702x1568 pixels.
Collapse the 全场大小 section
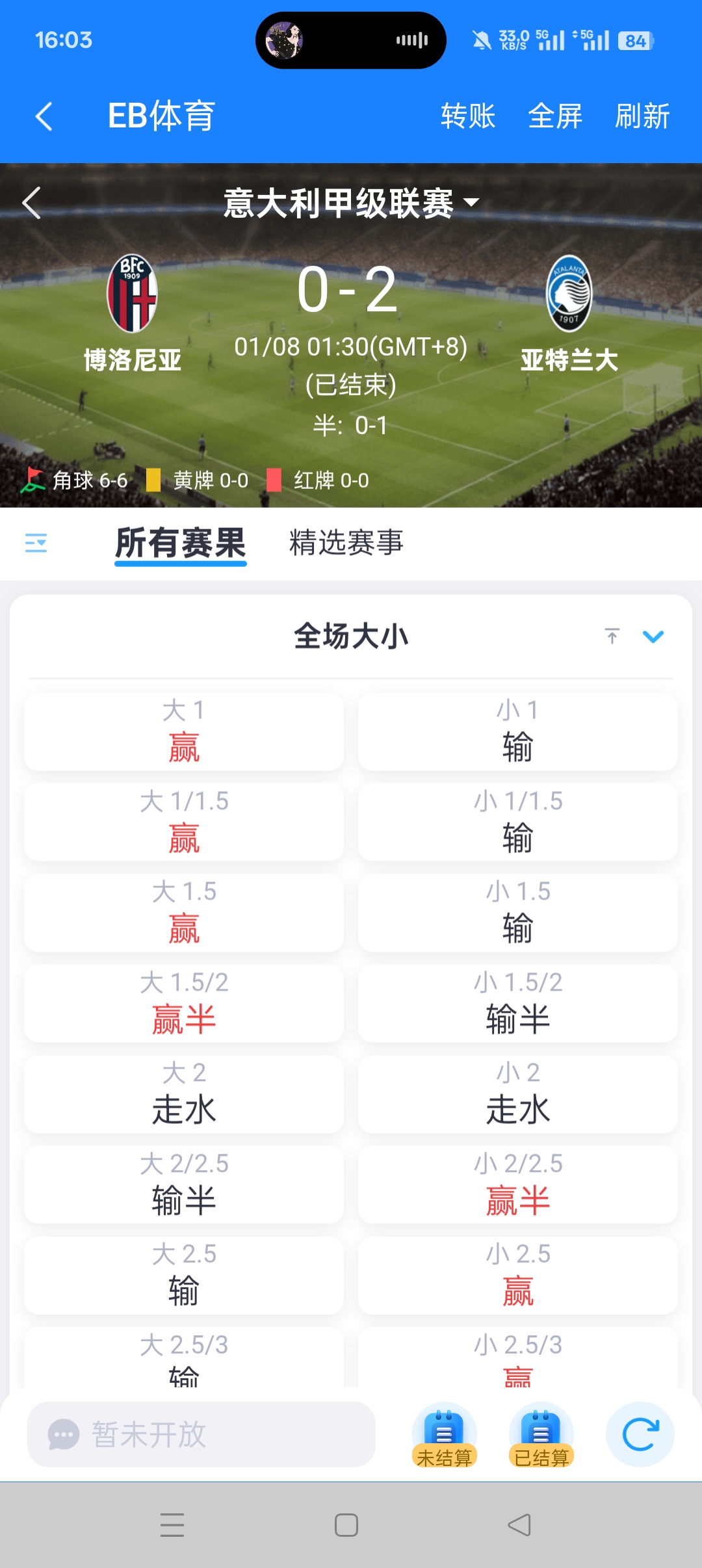[x=653, y=636]
